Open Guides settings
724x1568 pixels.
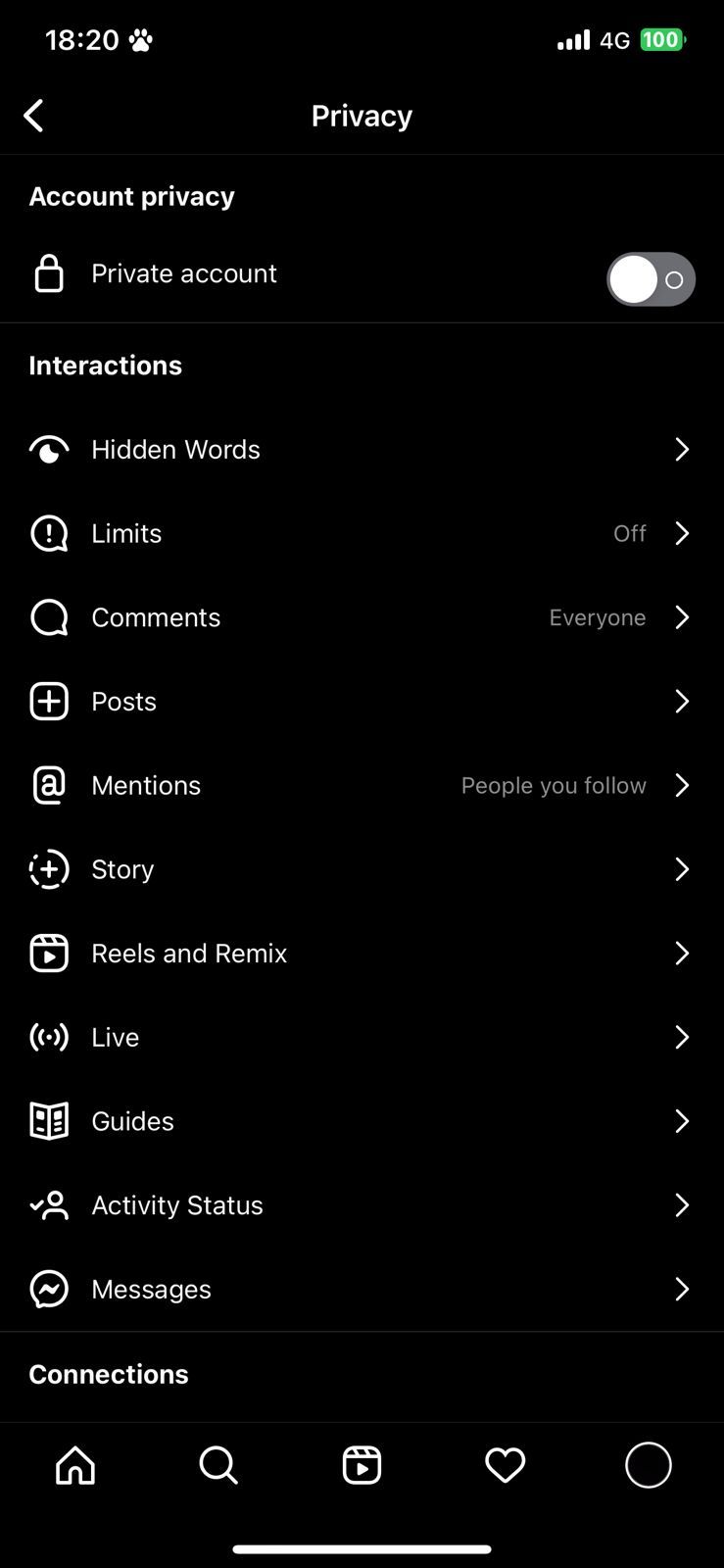click(x=362, y=1121)
